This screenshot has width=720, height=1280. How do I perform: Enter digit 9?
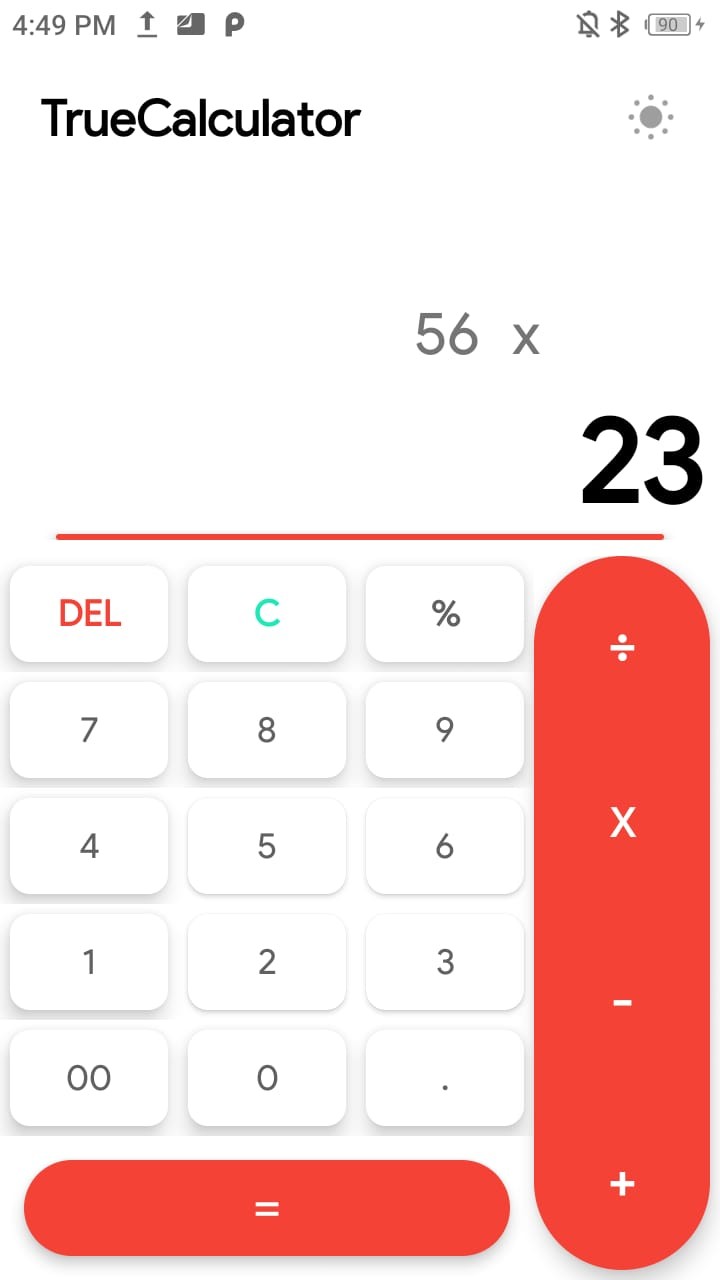(x=445, y=730)
